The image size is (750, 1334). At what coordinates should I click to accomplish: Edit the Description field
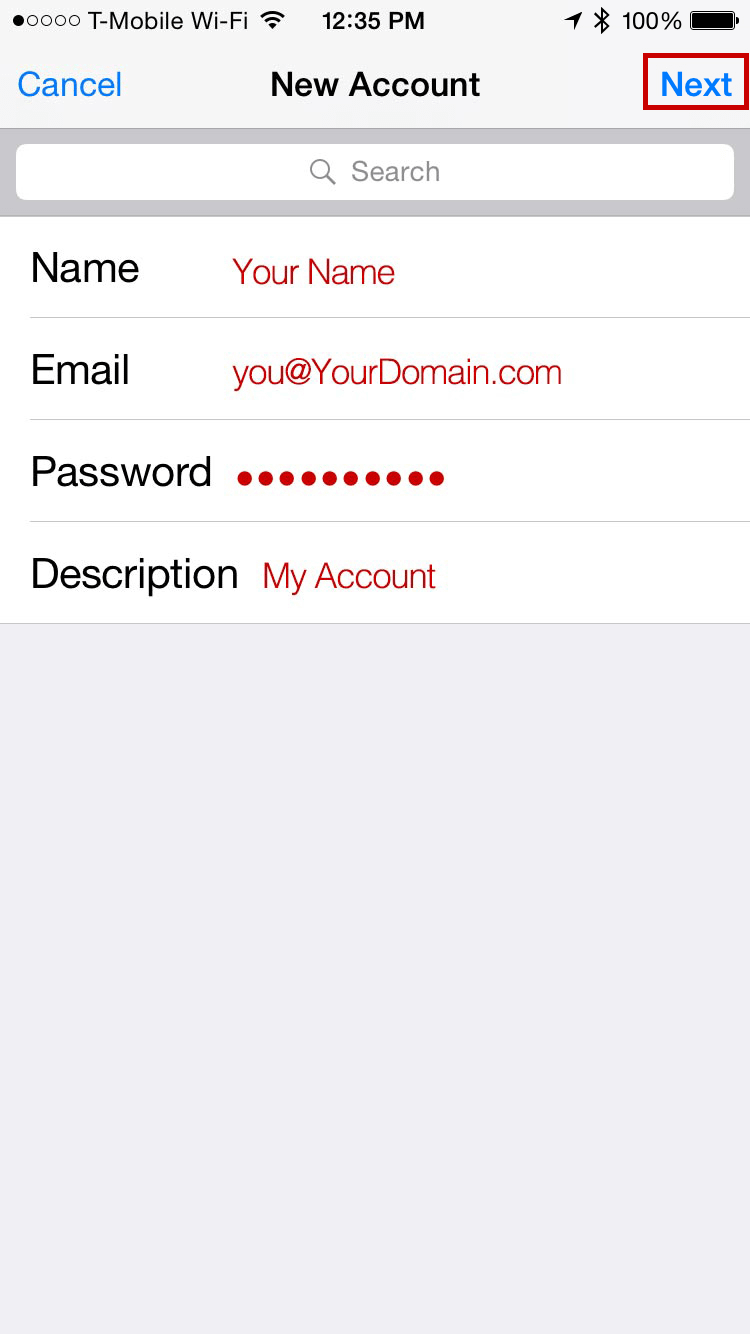pos(375,574)
